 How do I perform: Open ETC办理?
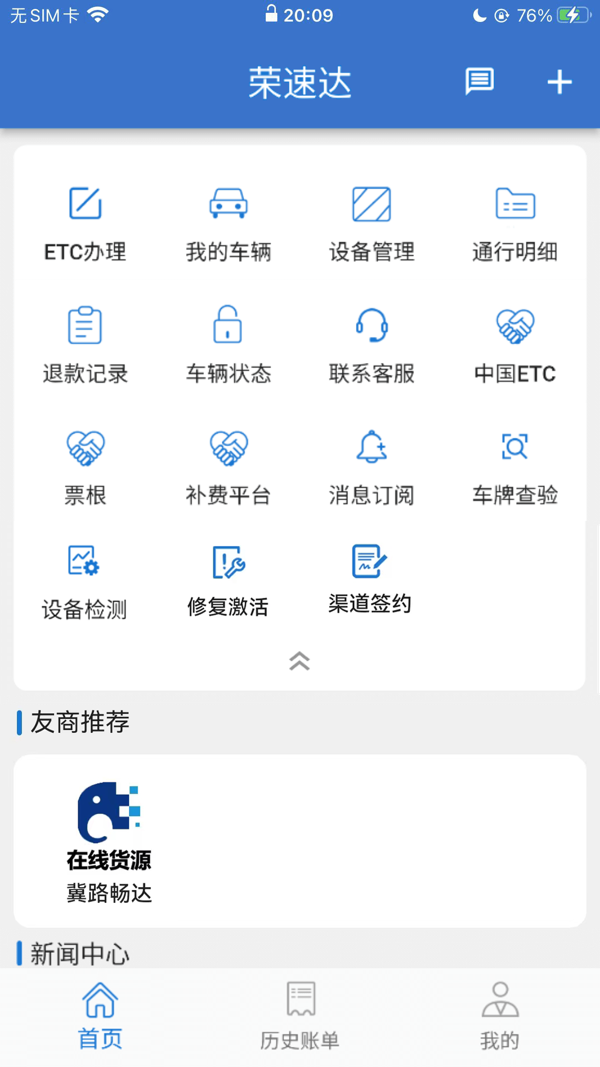pos(85,223)
